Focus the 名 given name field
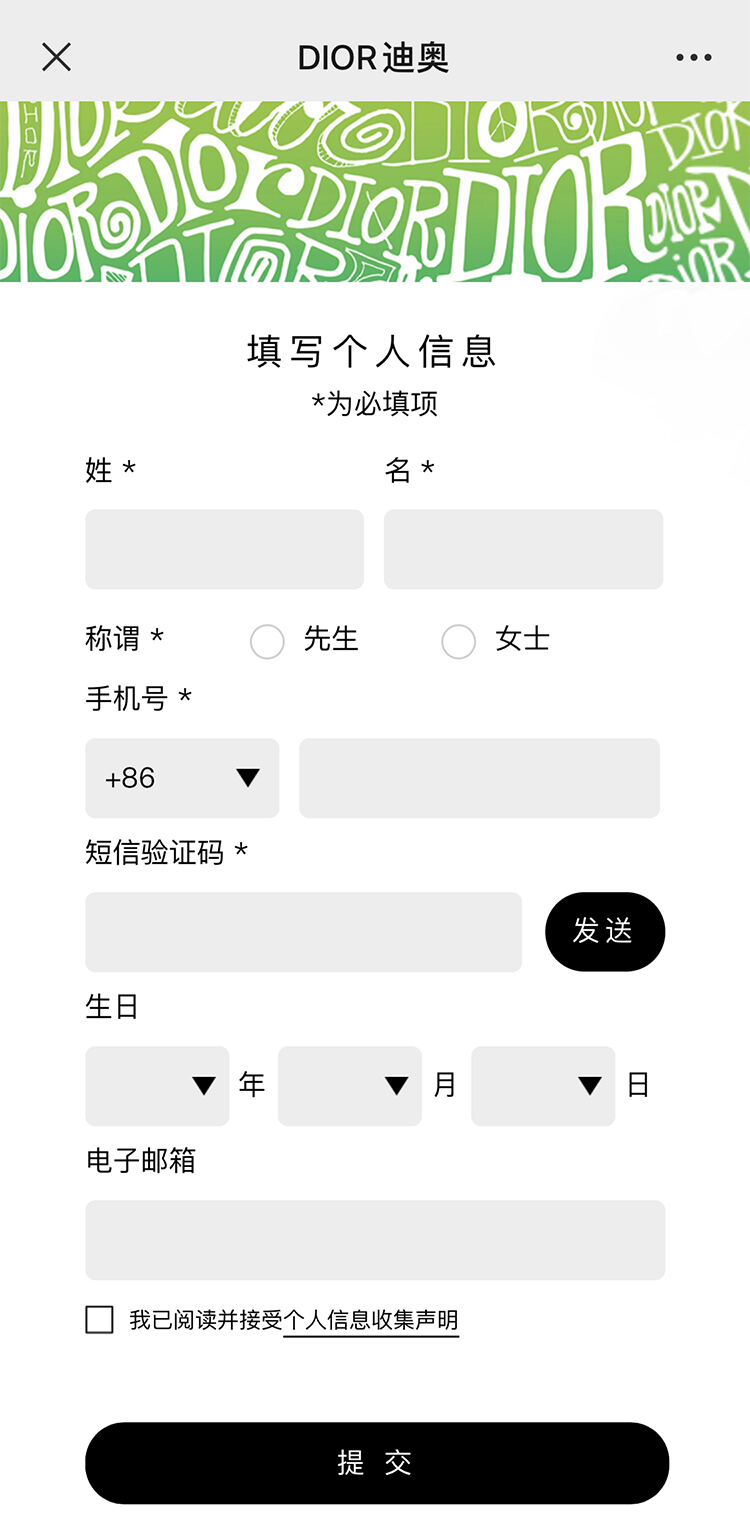Viewport: 750px width, 1523px height. [x=523, y=549]
